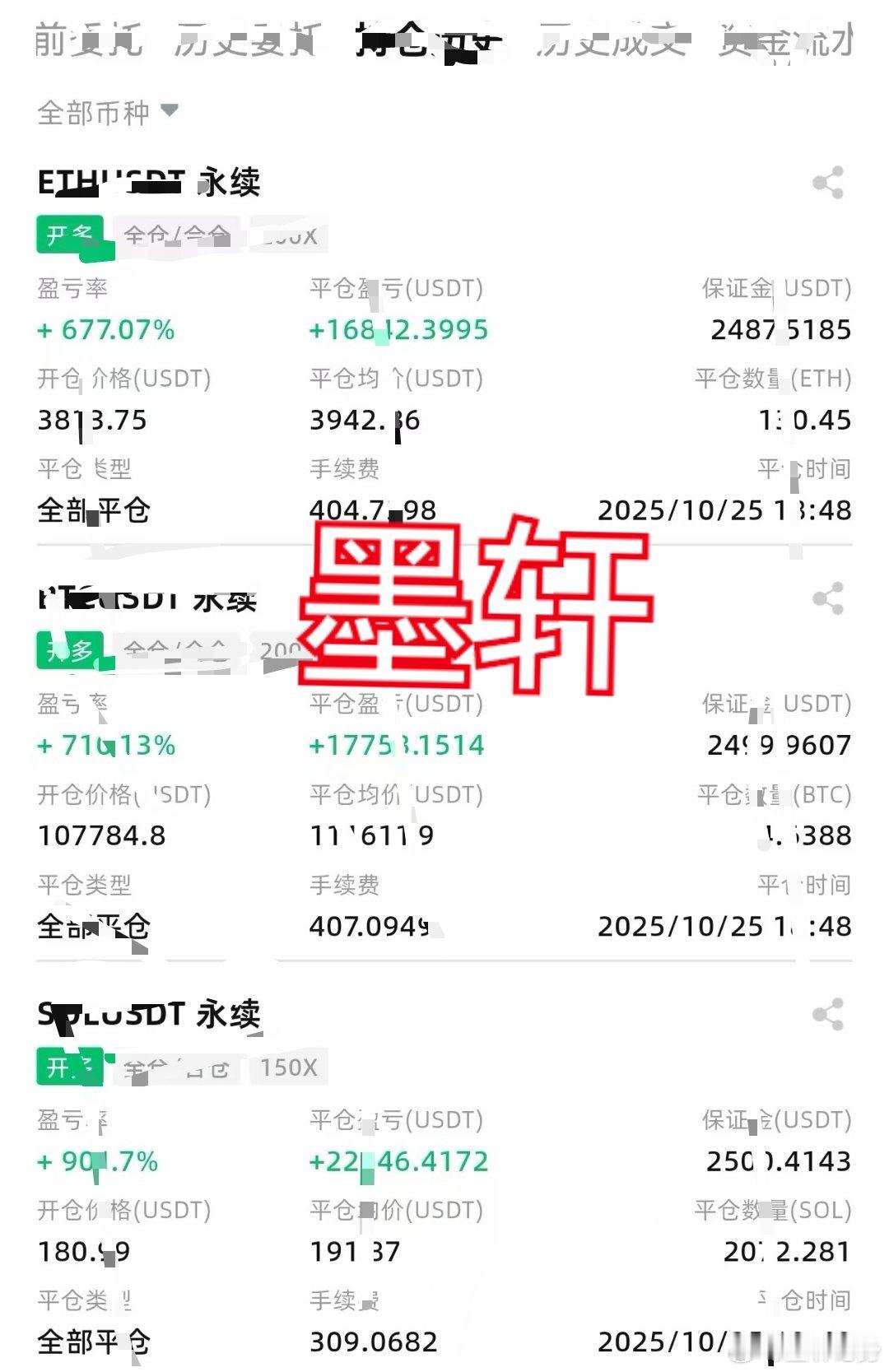Tap the 开多 badge on the SOL position
This screenshot has height=1372, width=889.
coord(72,1067)
